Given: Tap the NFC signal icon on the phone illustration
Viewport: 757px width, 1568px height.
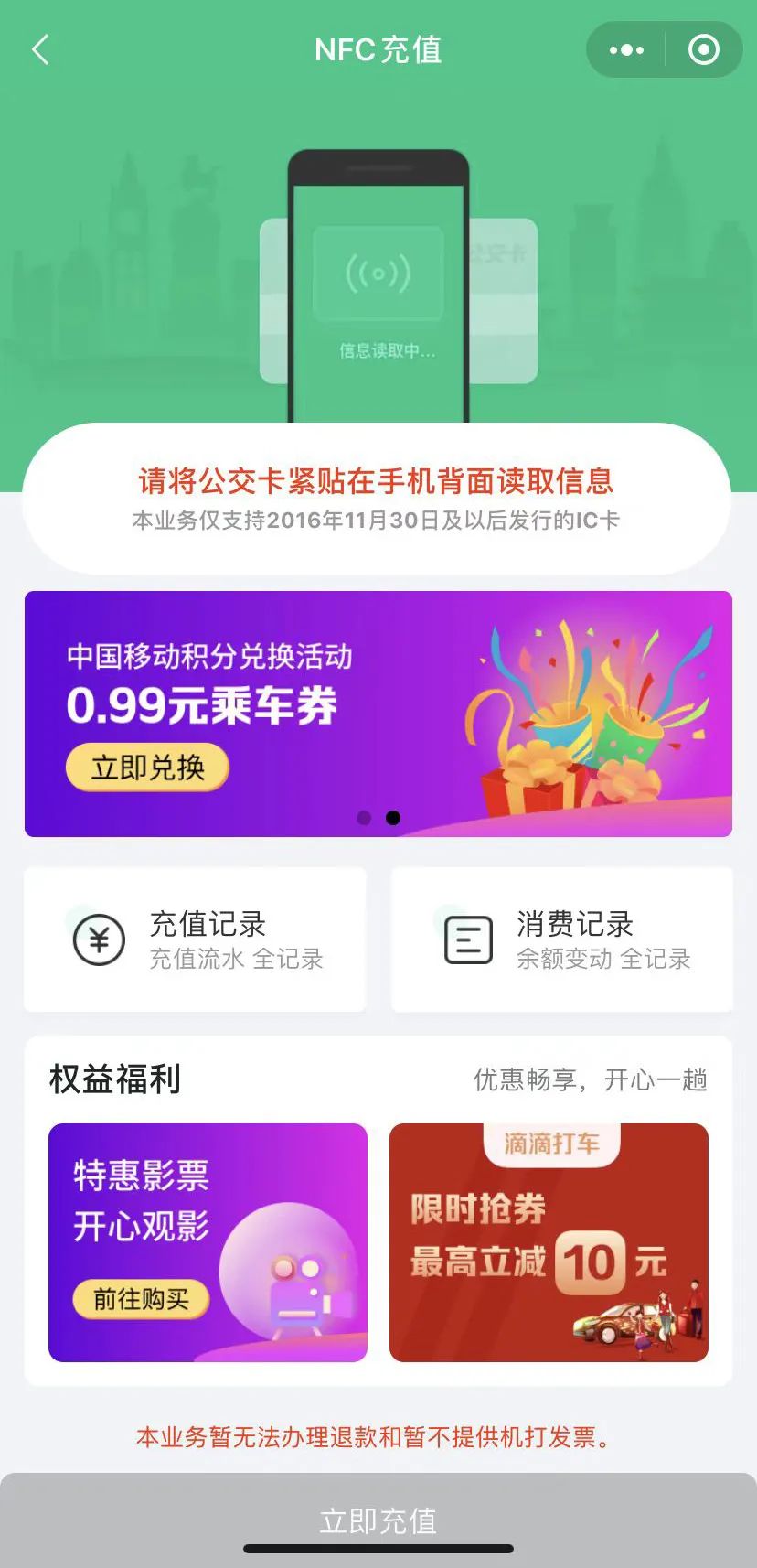Looking at the screenshot, I should pyautogui.click(x=377, y=273).
